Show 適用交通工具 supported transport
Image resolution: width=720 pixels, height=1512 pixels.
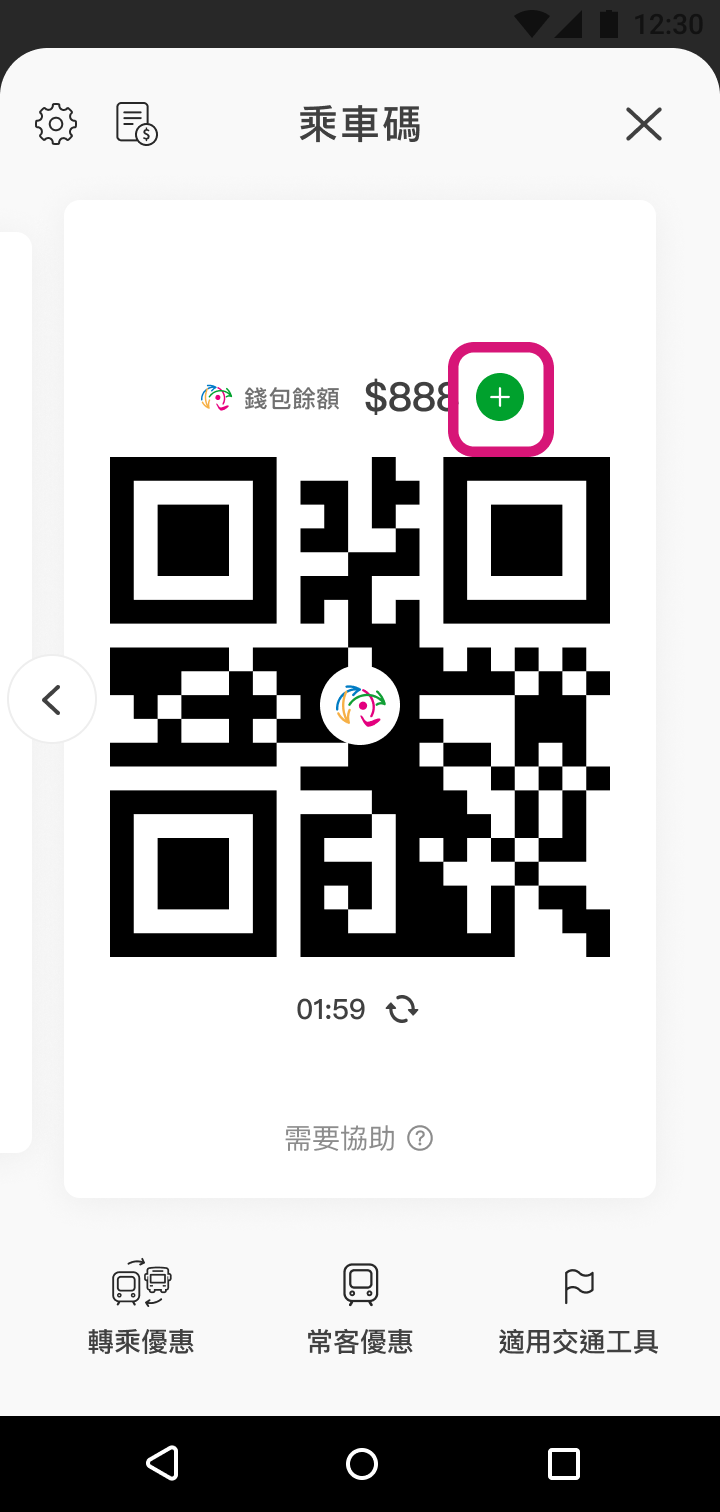(579, 1307)
